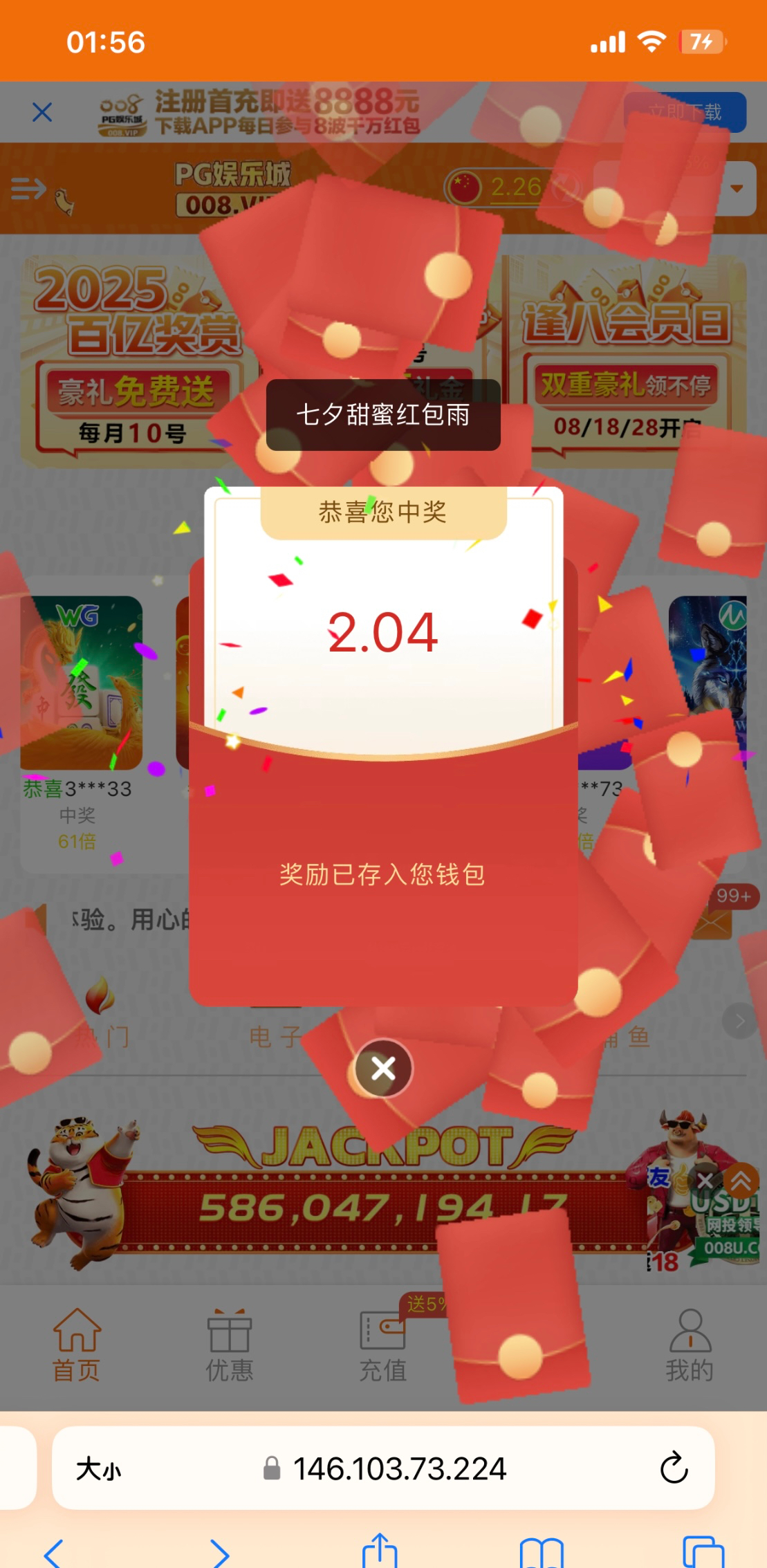
Task: Open the WG game card
Action: 82,683
